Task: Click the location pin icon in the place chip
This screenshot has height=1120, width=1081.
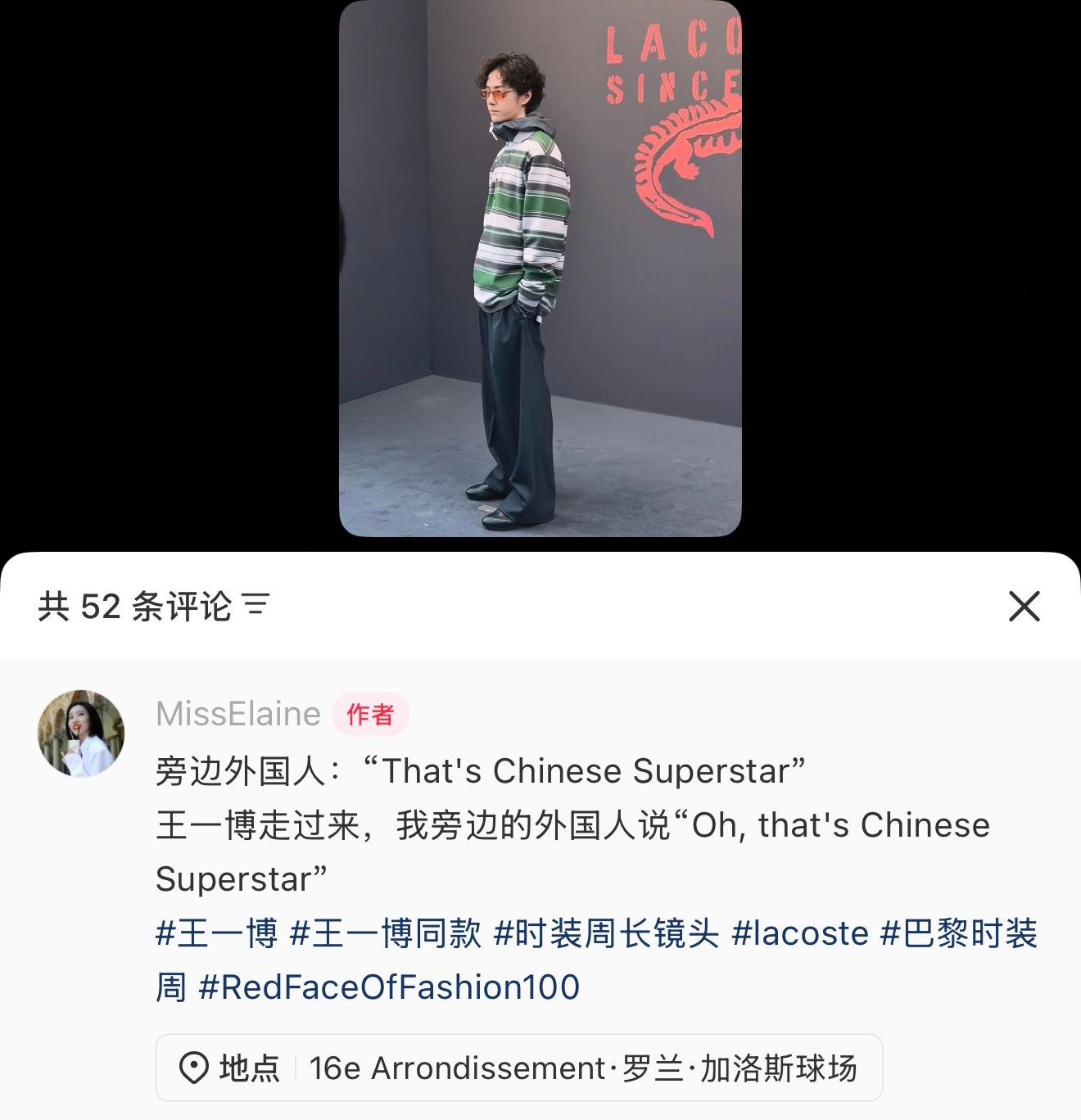Action: pyautogui.click(x=193, y=1068)
